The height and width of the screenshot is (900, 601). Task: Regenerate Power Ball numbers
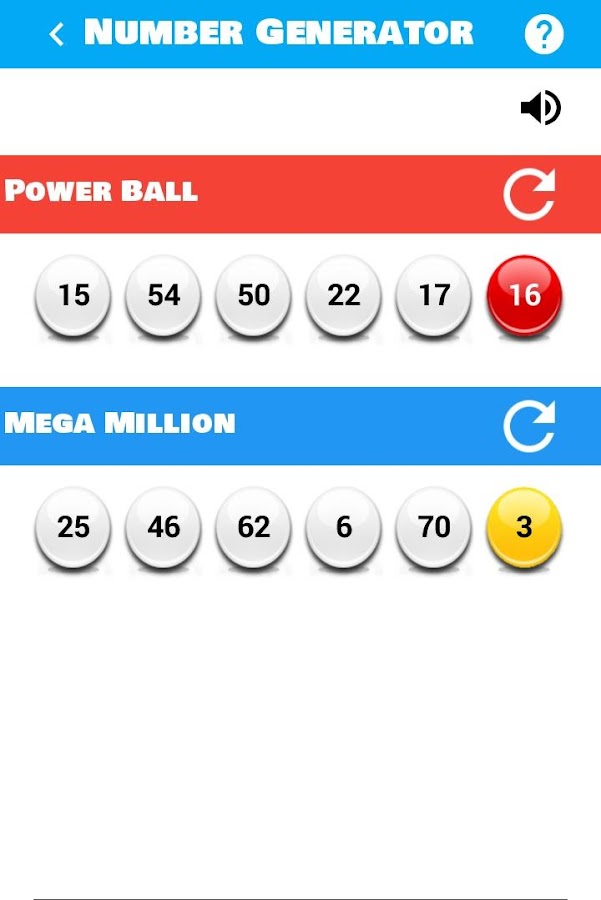tap(529, 194)
